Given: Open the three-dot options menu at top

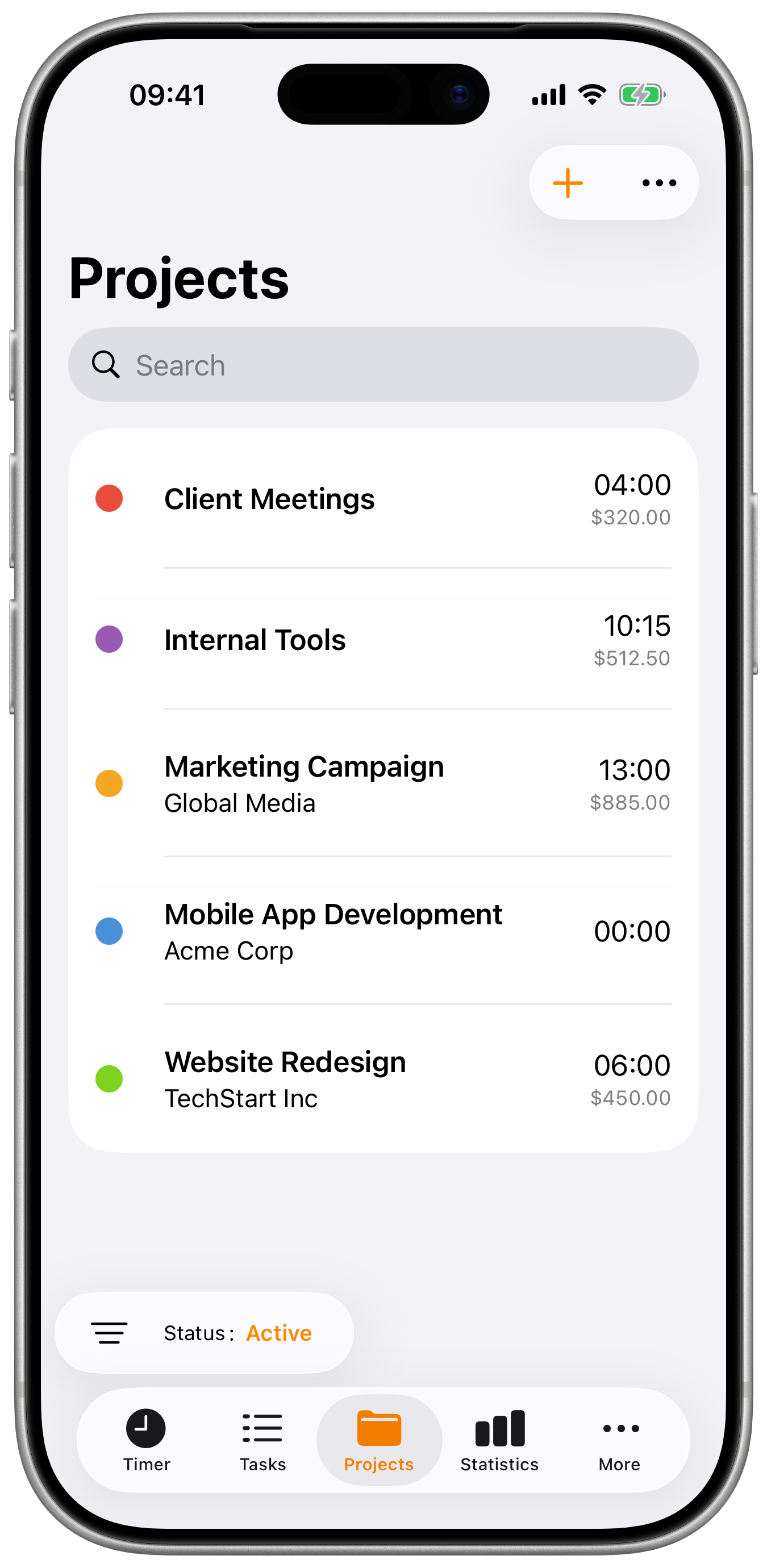Looking at the screenshot, I should [659, 182].
